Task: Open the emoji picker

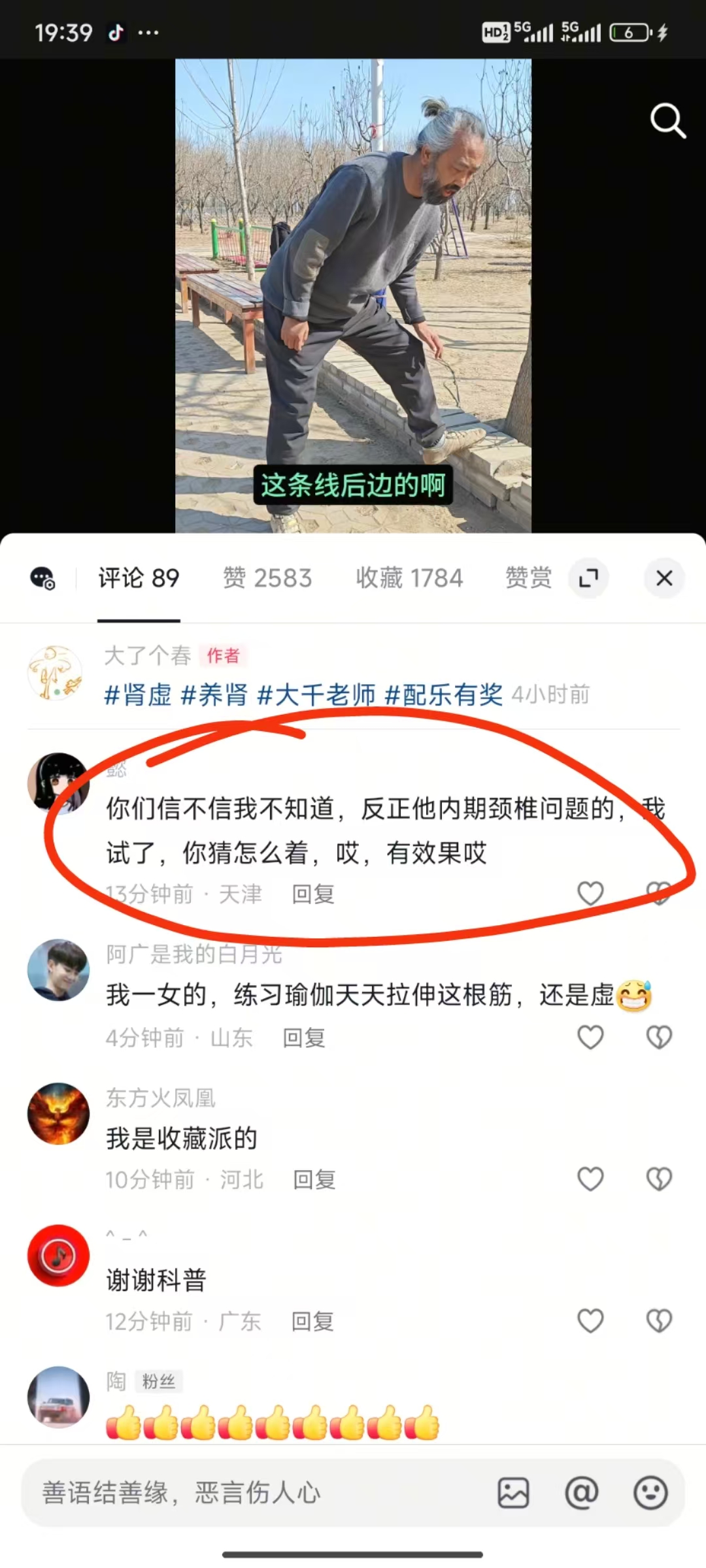Action: pos(650,1493)
